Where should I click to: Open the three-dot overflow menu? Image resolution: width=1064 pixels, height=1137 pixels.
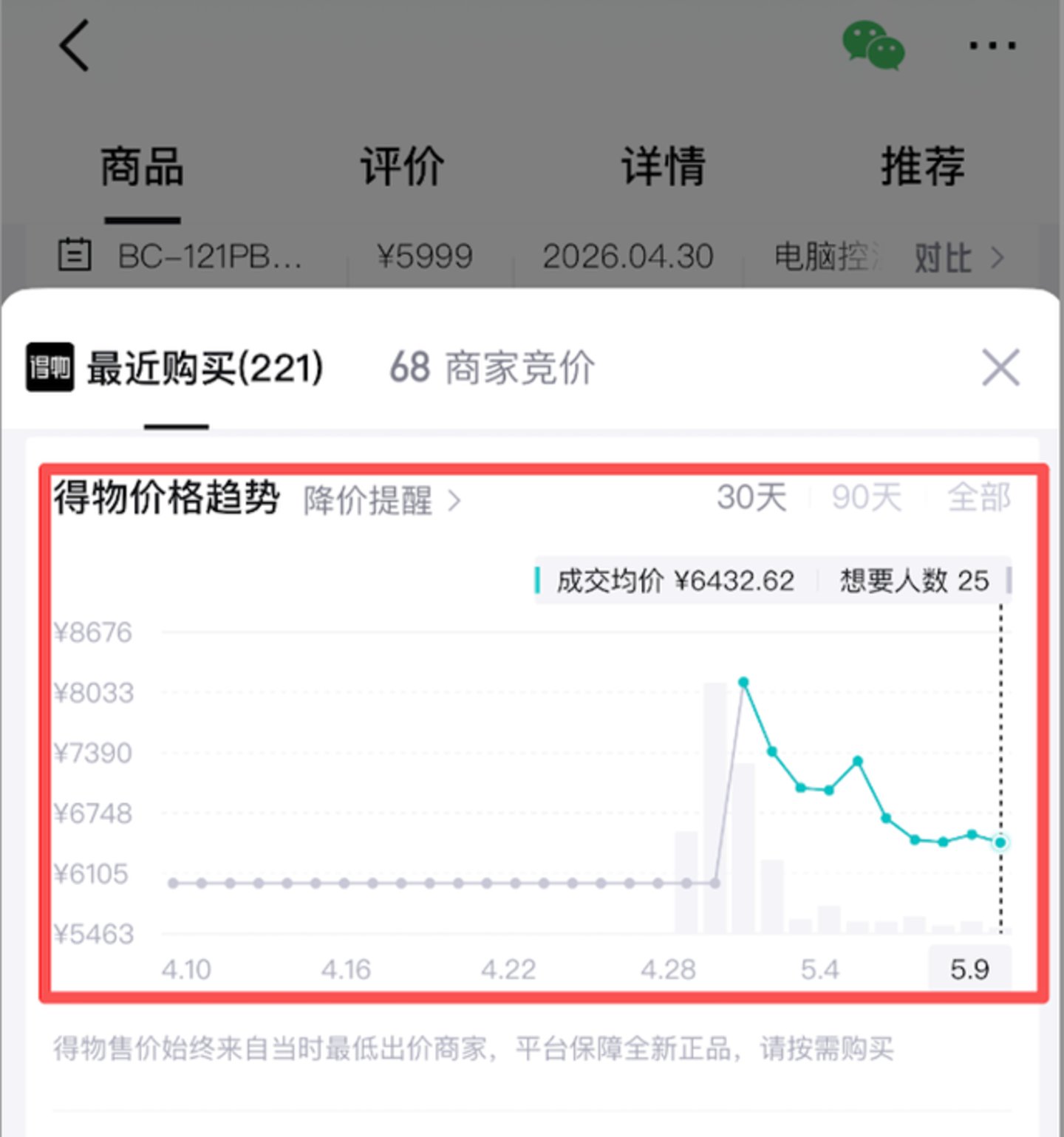[992, 46]
